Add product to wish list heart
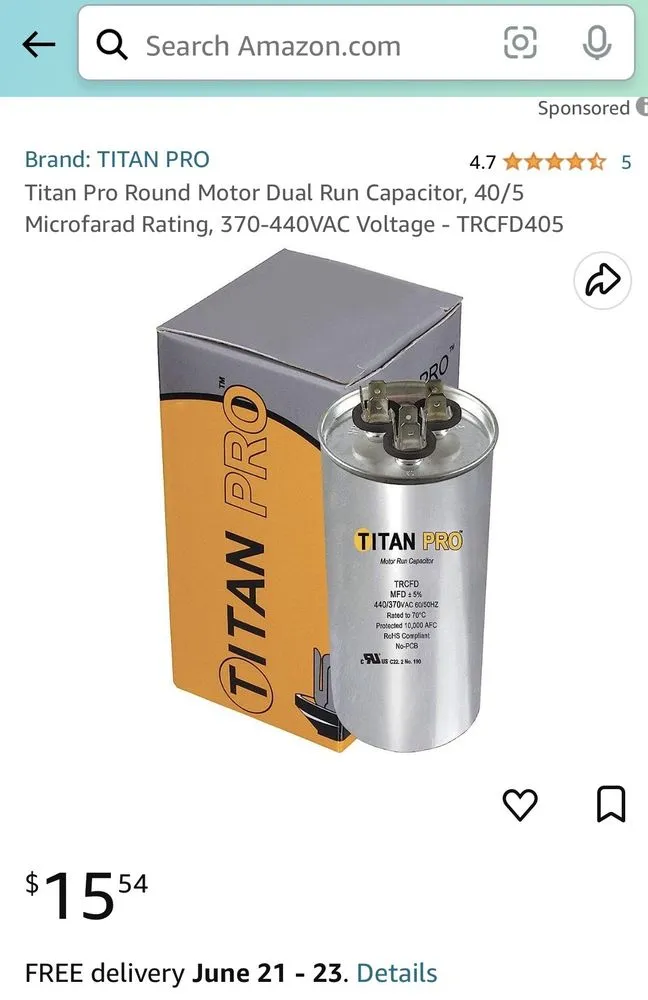The height and width of the screenshot is (1000, 648). point(520,804)
